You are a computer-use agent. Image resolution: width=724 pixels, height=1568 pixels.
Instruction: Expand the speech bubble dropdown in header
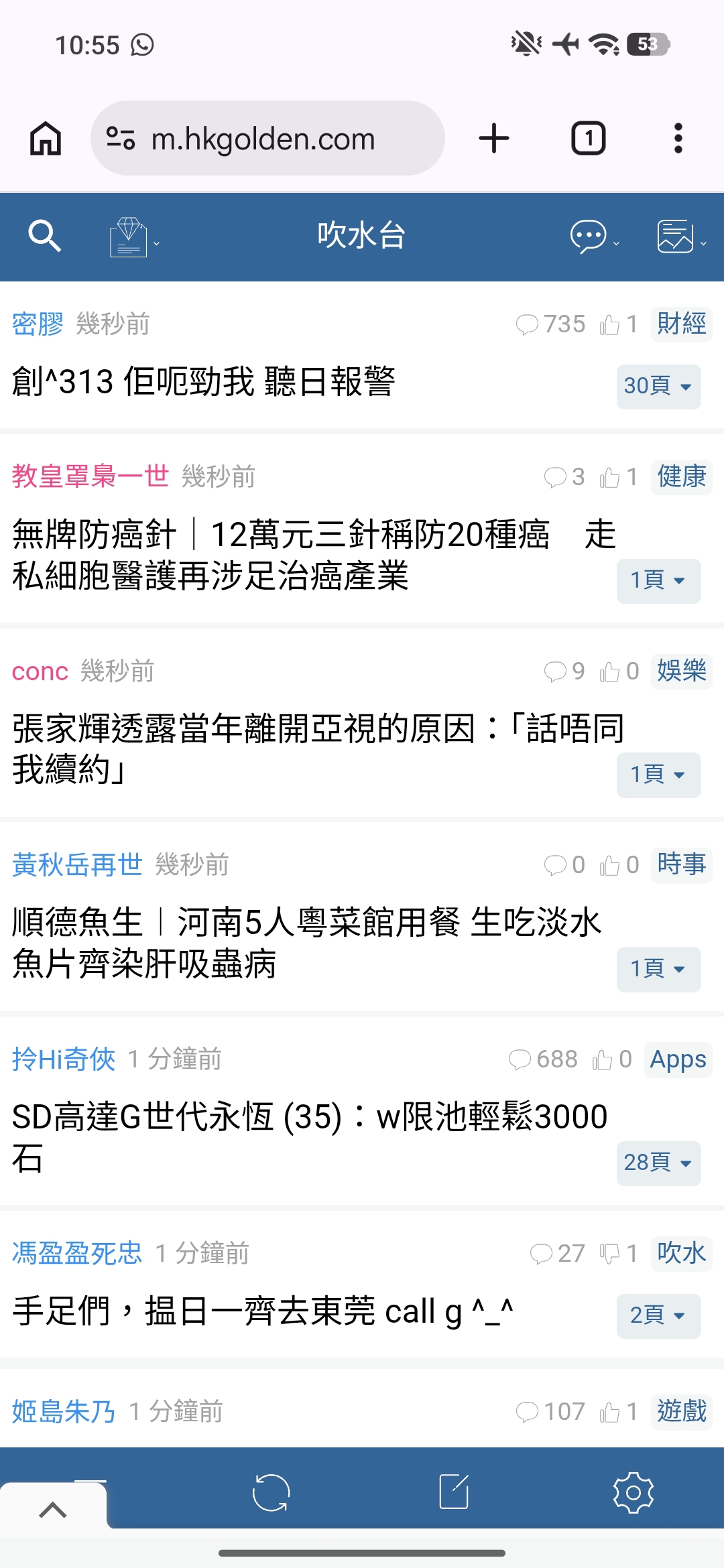595,237
